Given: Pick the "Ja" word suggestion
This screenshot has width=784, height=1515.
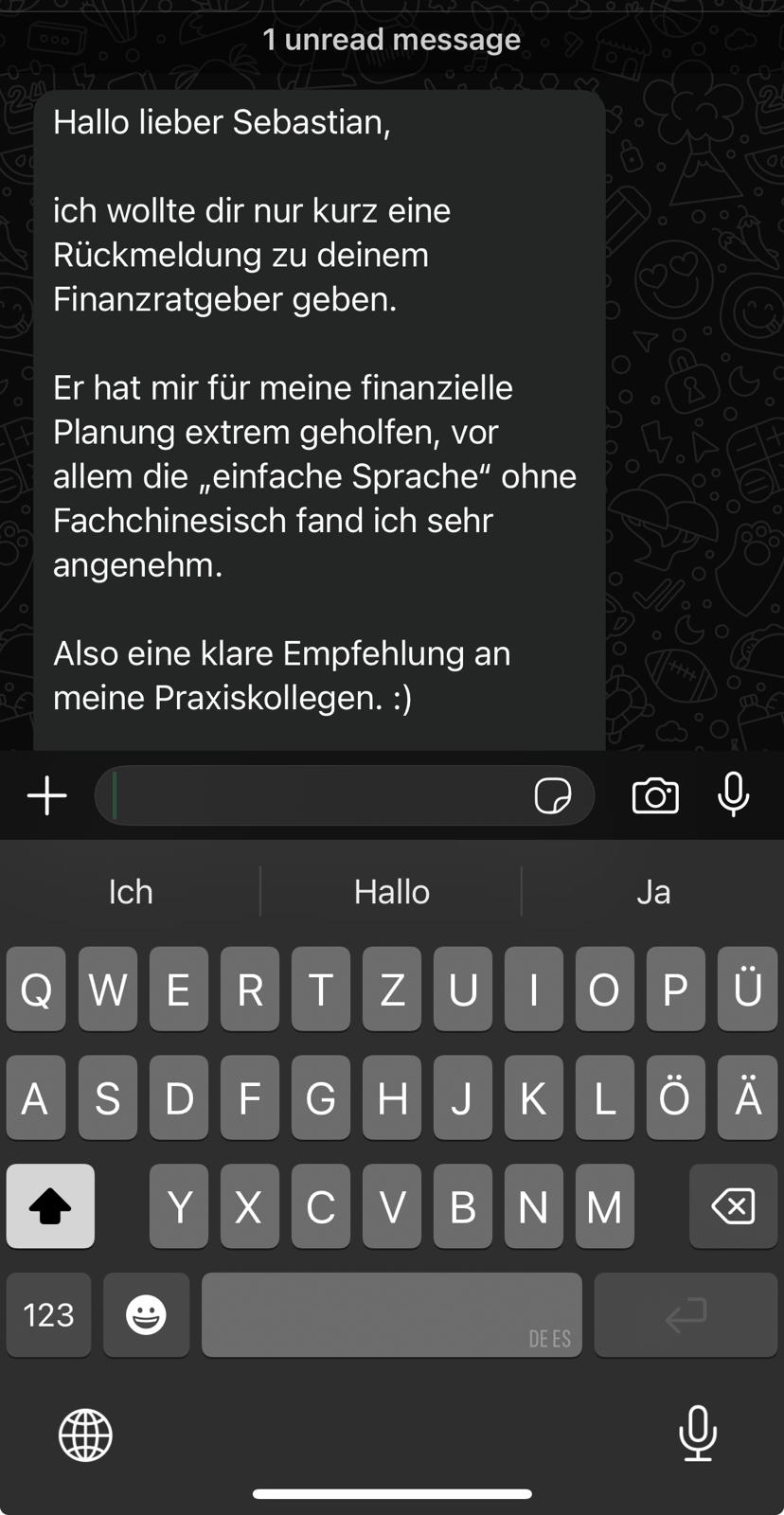Looking at the screenshot, I should tap(653, 892).
